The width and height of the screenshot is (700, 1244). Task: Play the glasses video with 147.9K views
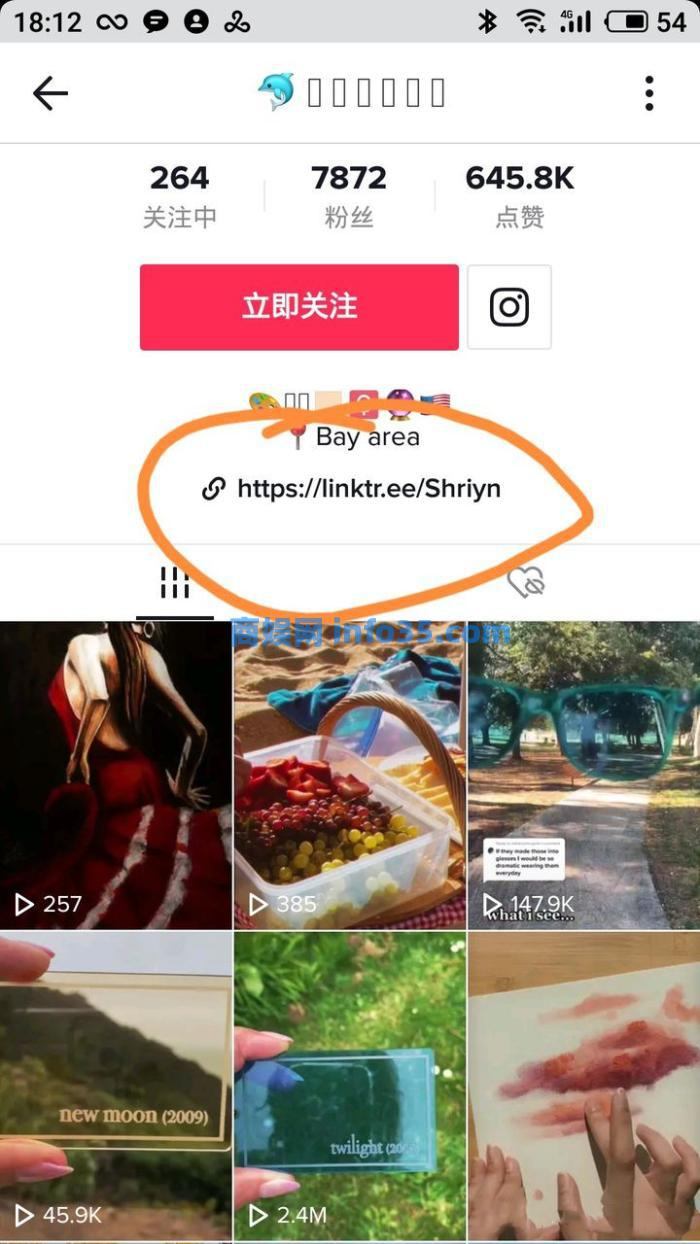click(584, 775)
